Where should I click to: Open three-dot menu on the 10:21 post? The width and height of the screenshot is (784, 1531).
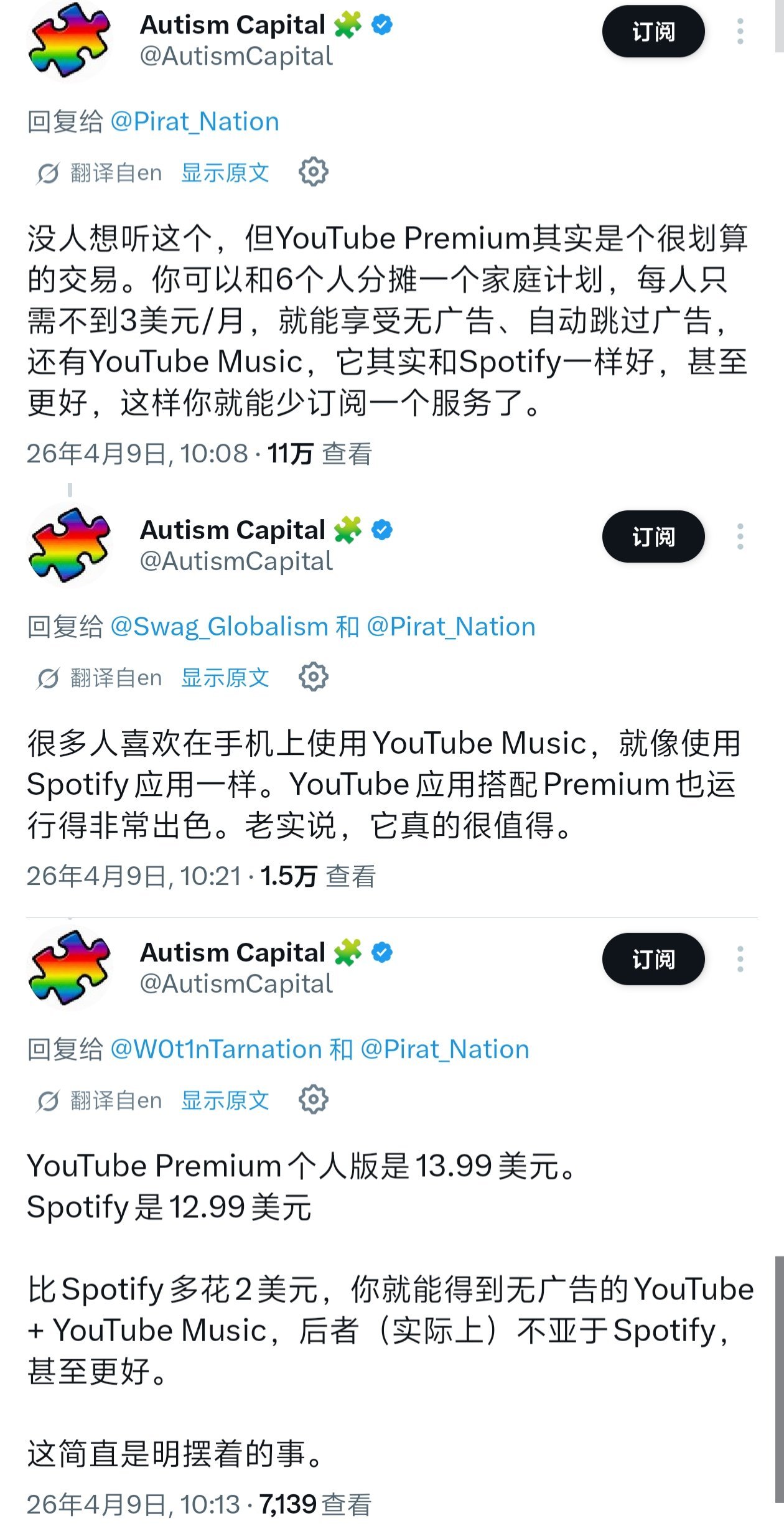pyautogui.click(x=740, y=536)
